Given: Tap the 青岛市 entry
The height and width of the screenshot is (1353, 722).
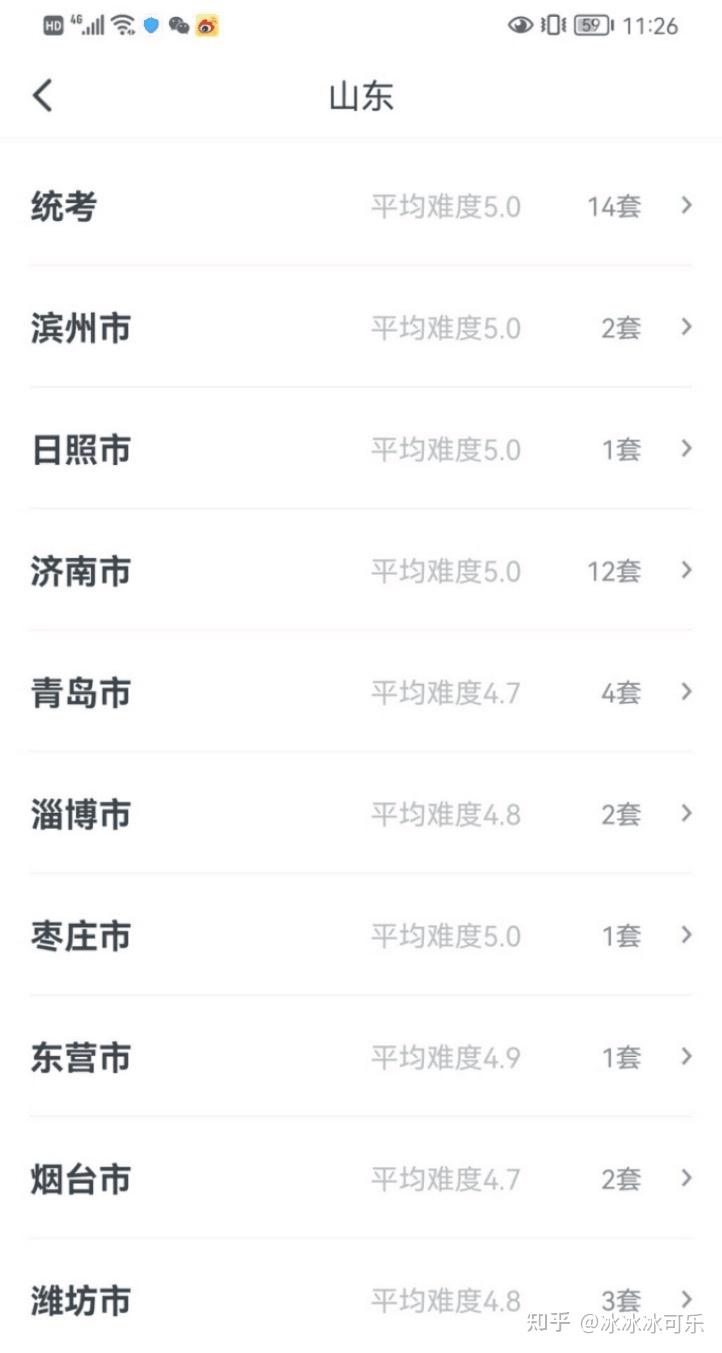Looking at the screenshot, I should click(360, 693).
